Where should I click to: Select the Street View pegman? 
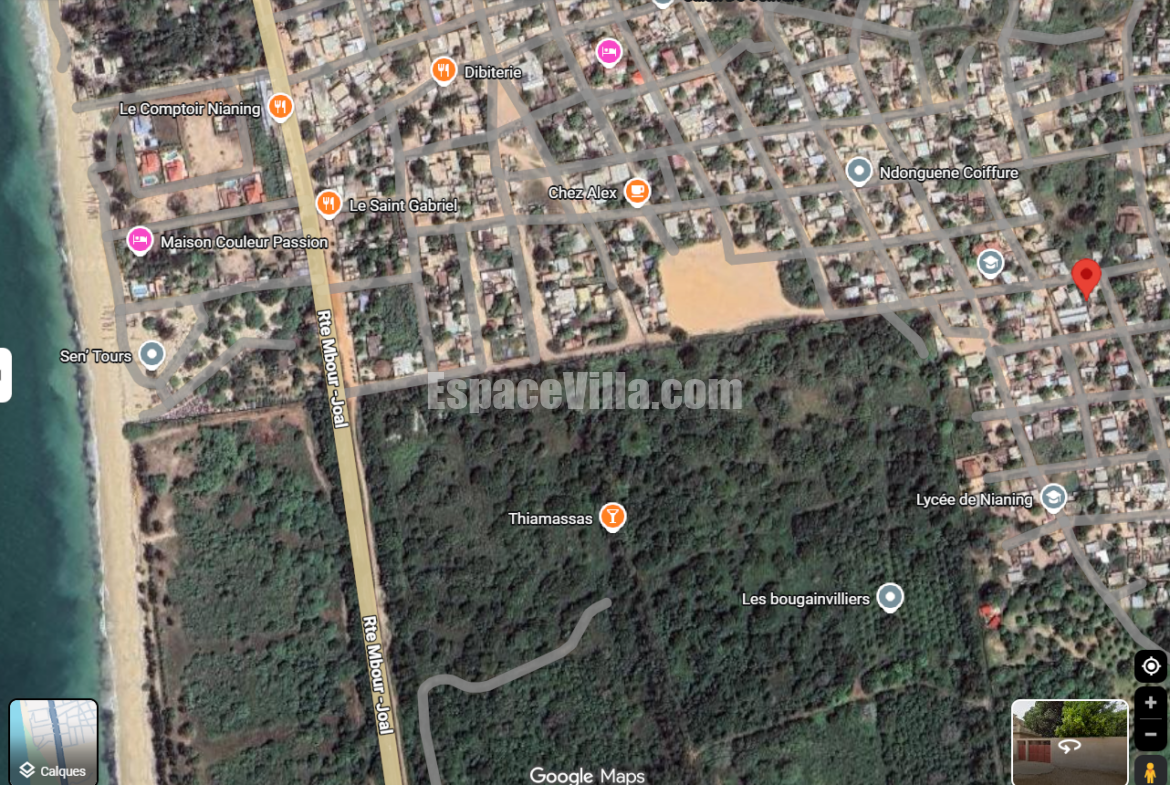(x=1151, y=770)
